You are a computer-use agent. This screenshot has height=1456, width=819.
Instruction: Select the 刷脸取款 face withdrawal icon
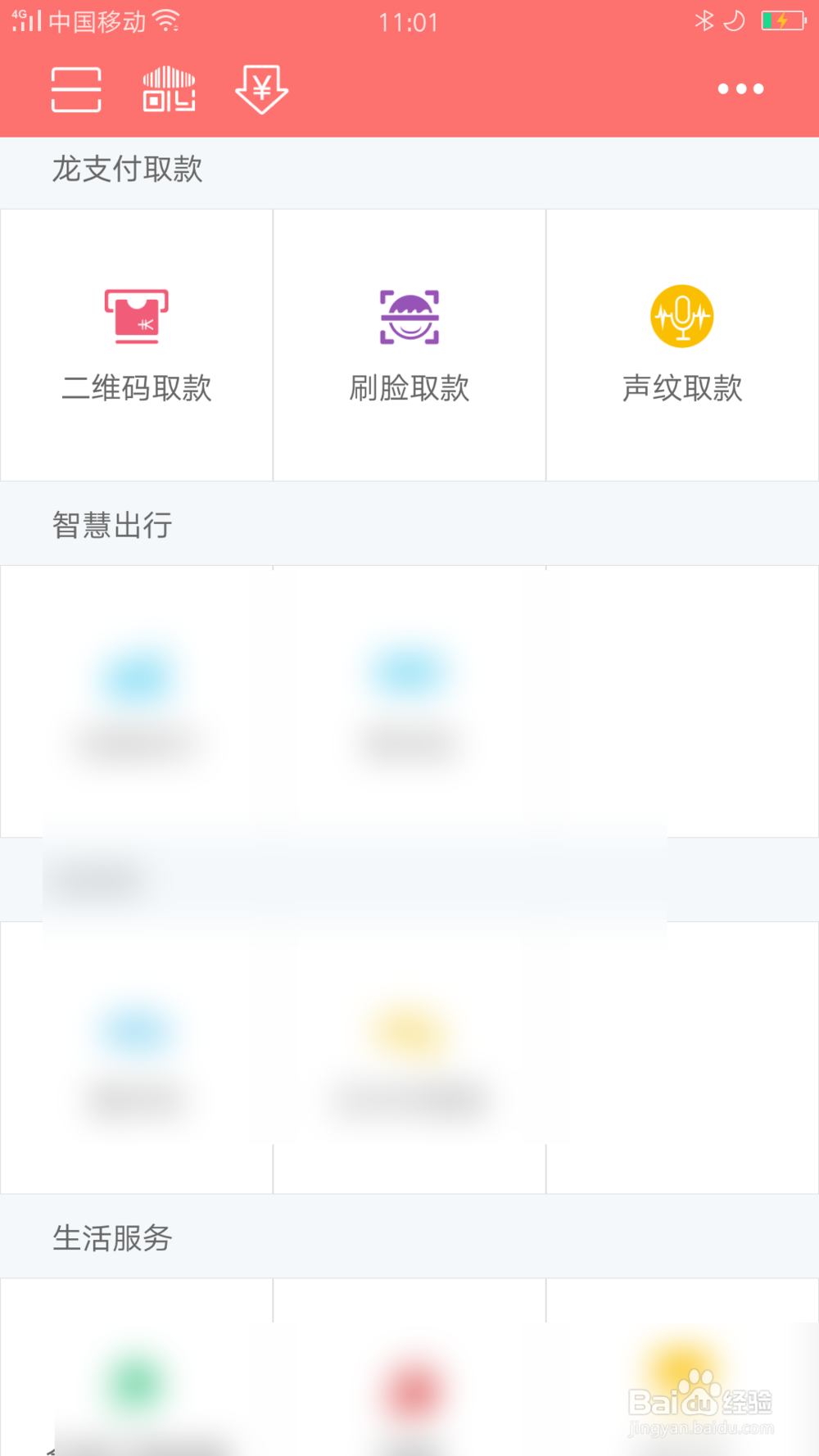point(409,315)
